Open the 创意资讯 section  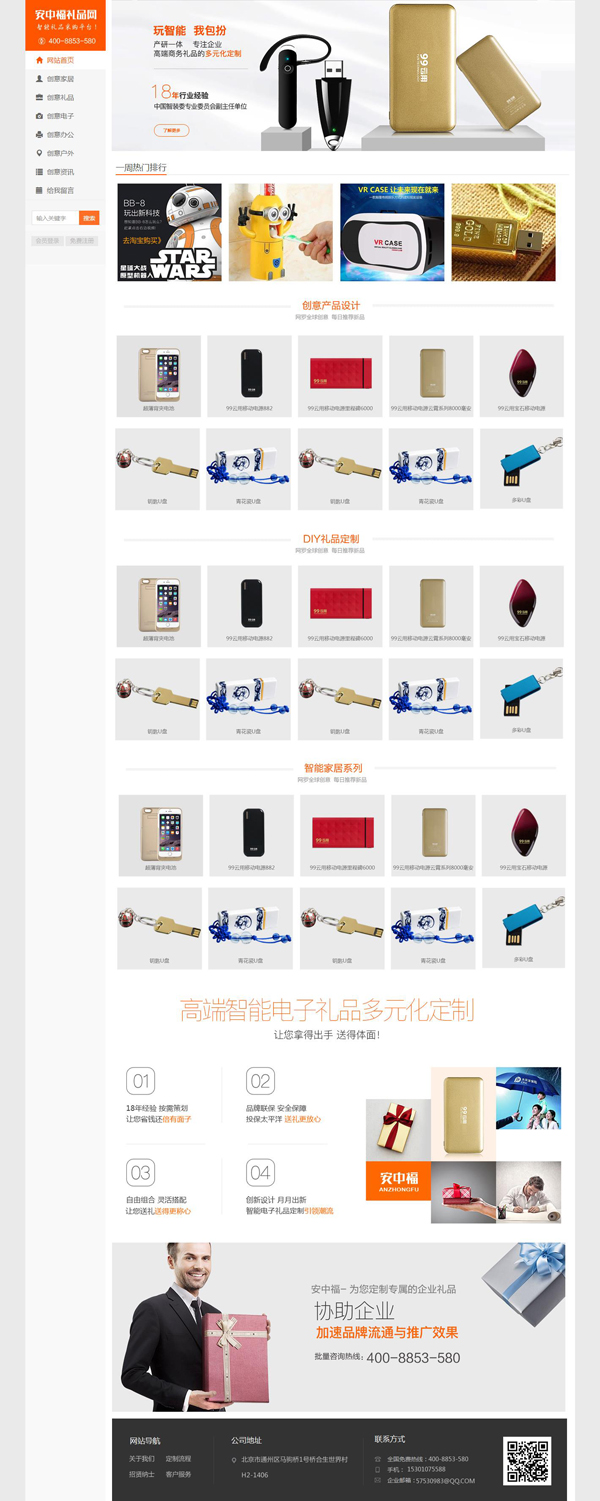click(60, 172)
